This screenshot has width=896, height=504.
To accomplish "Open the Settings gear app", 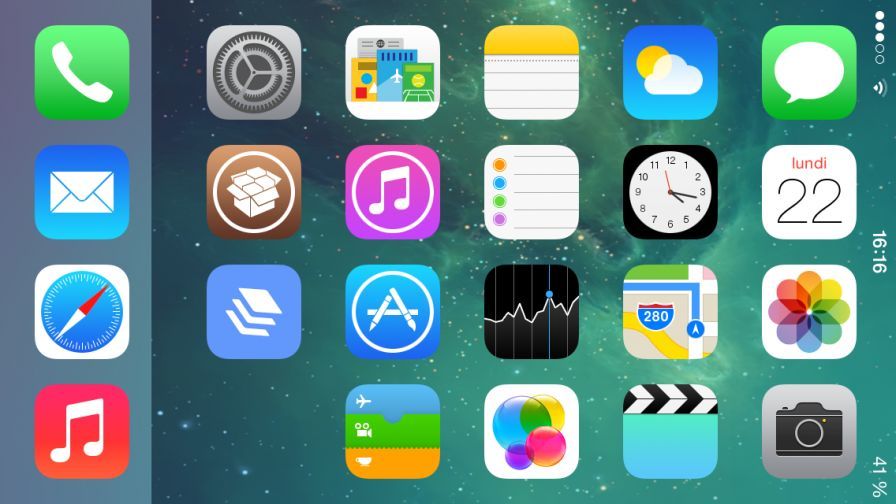I will [254, 72].
